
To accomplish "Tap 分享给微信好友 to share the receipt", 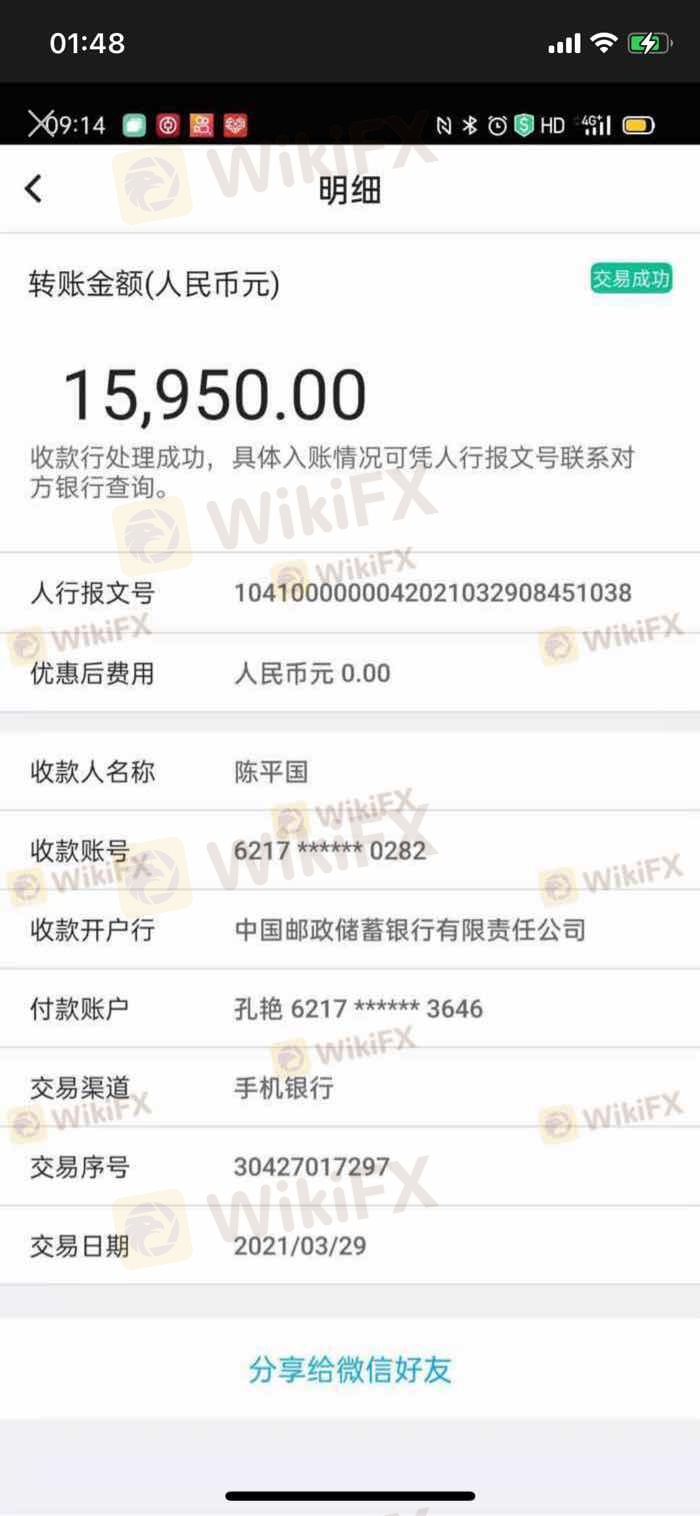I will coord(350,1369).
